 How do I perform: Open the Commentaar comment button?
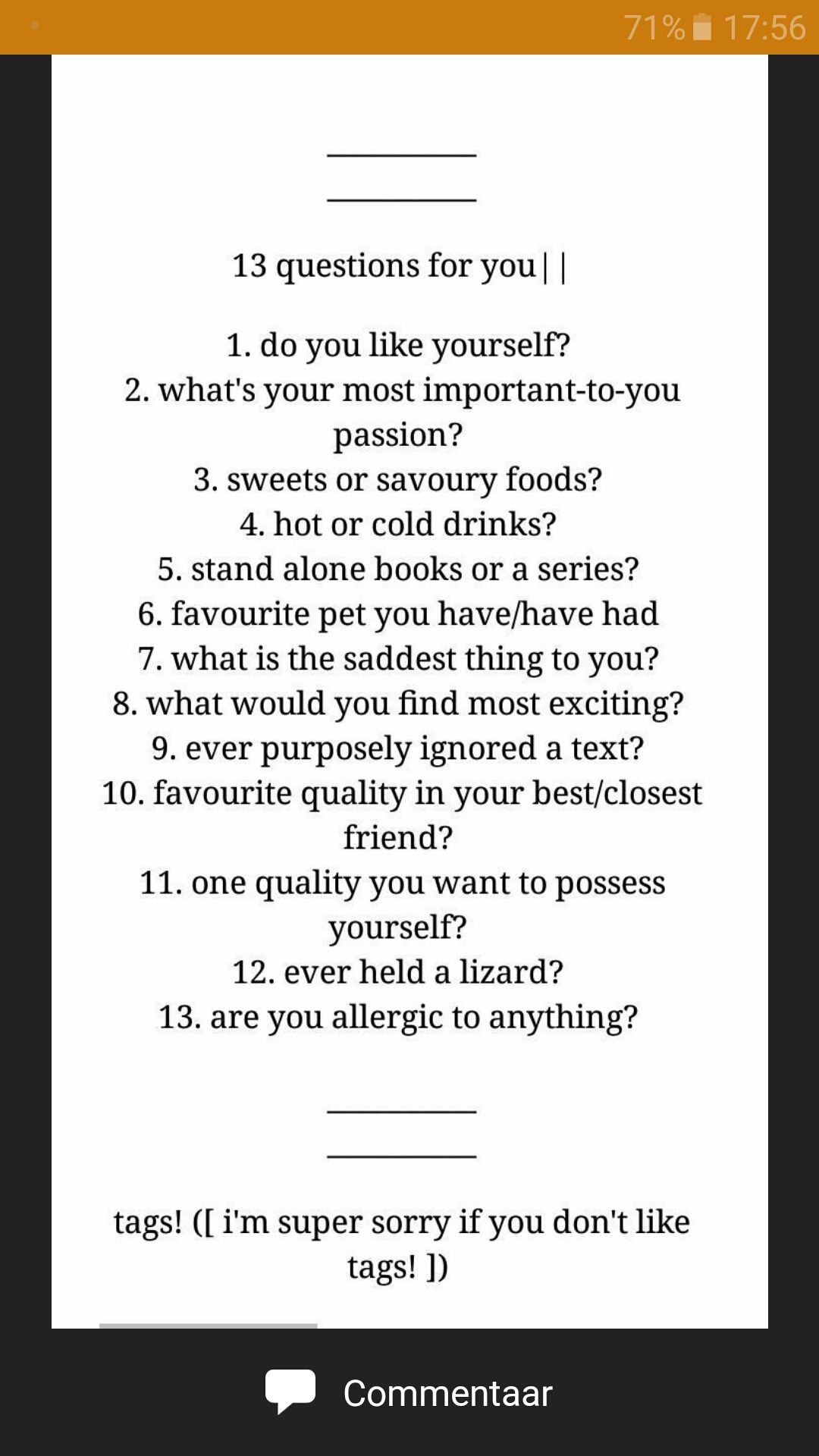click(x=409, y=1393)
